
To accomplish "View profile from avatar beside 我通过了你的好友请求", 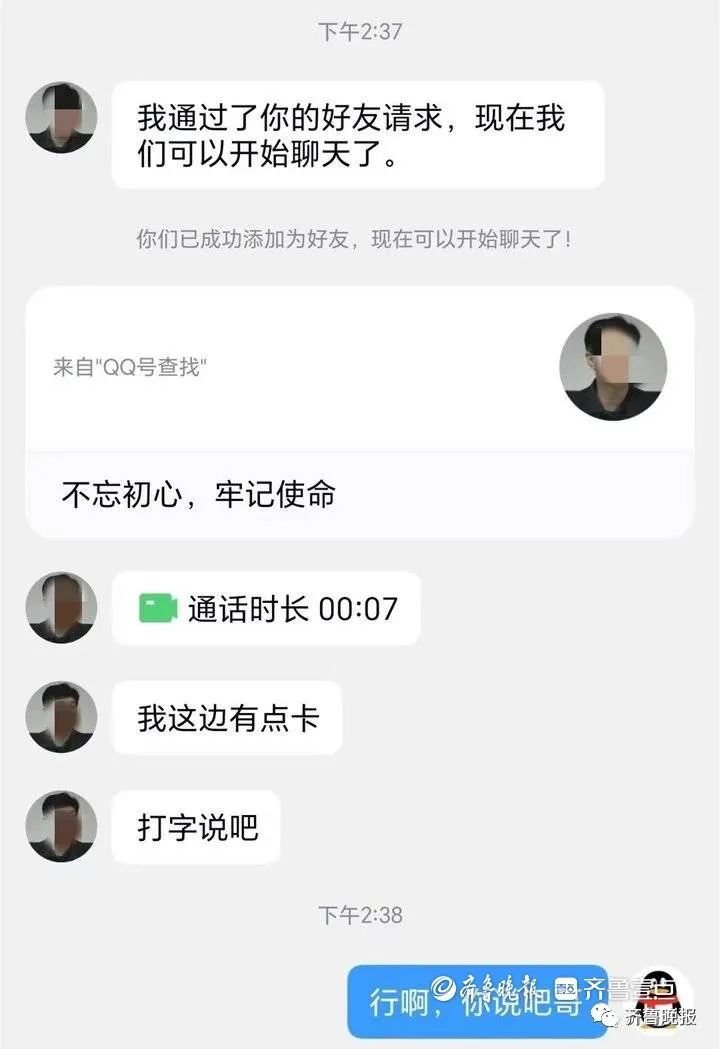I will point(62,118).
